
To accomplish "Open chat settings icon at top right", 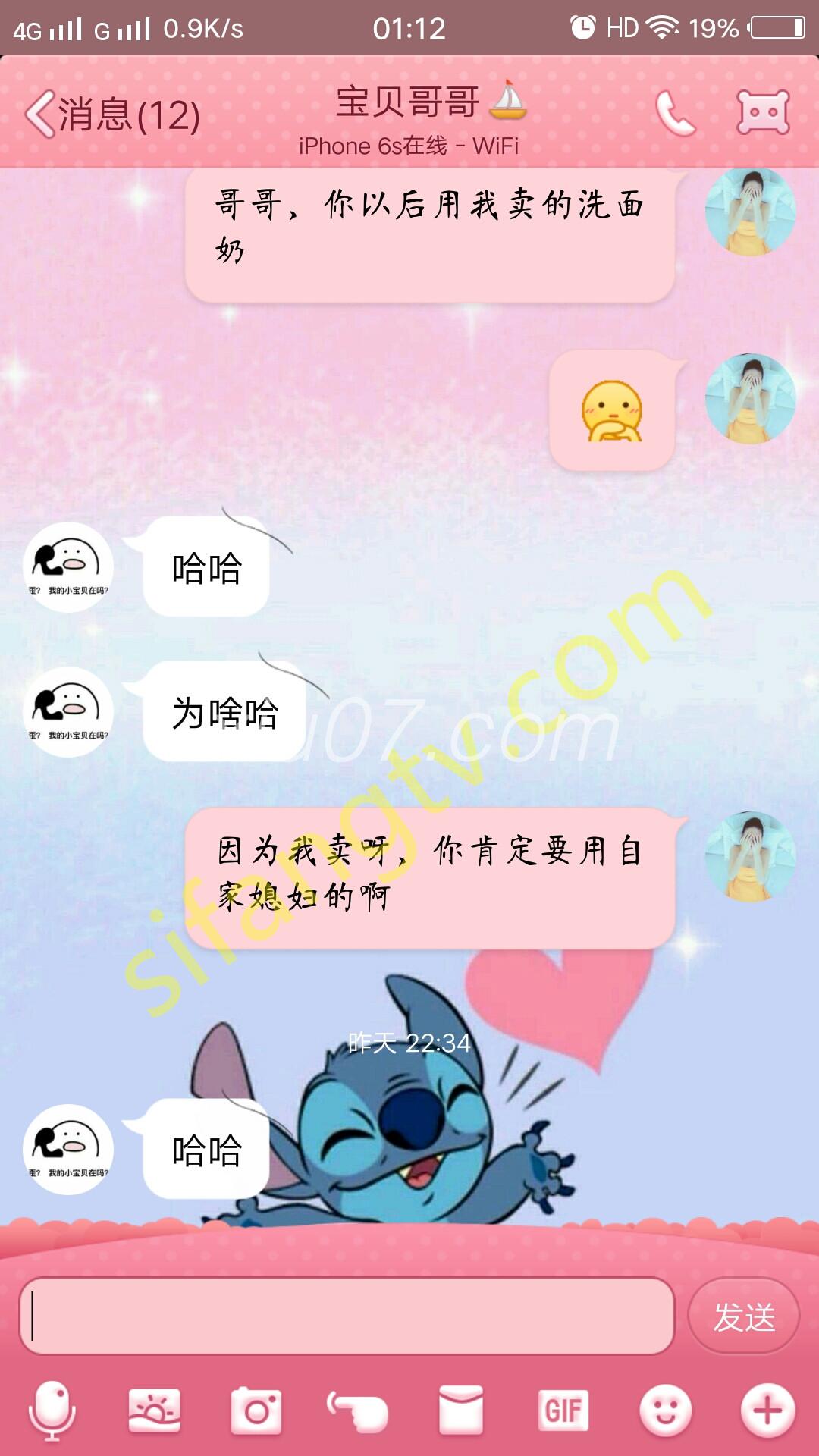I will click(x=763, y=112).
